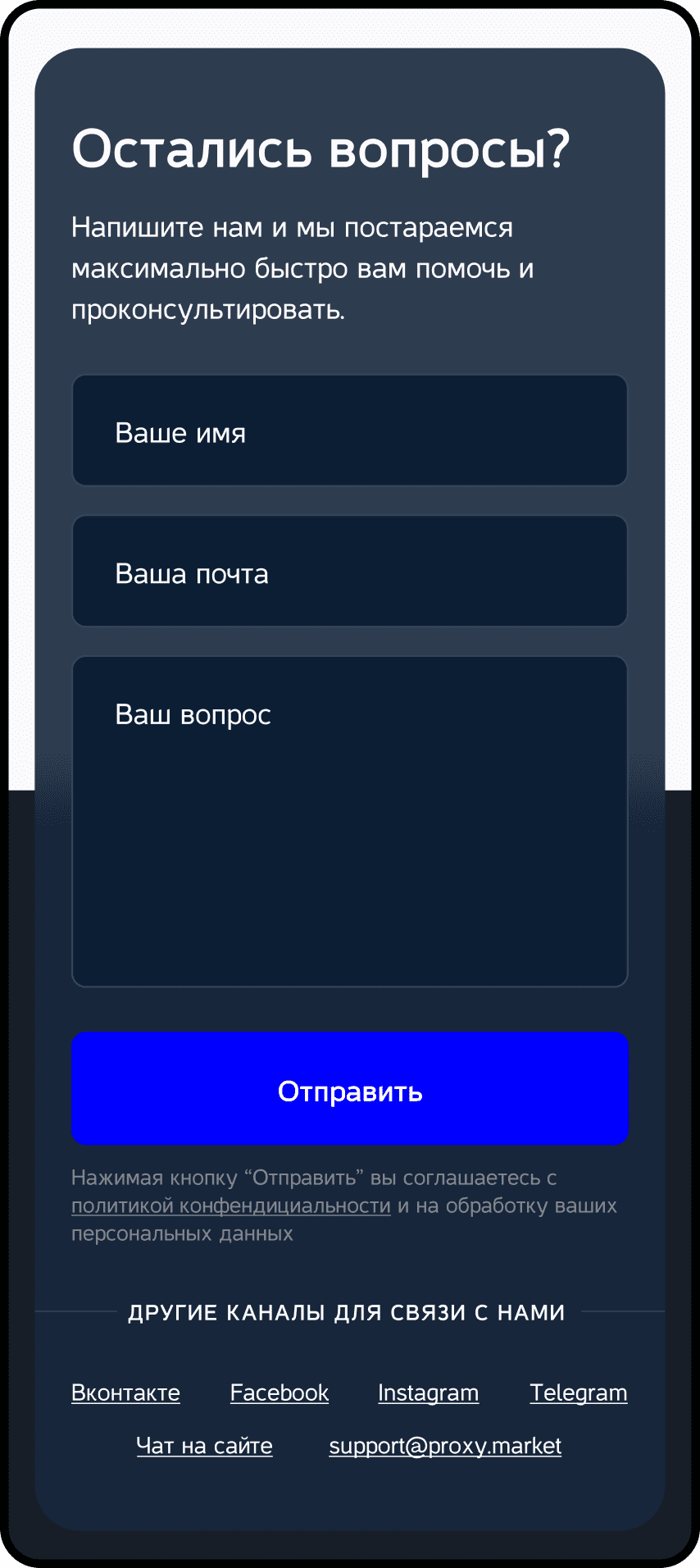Open the политикой конфендициальности link
This screenshot has width=700, height=1568.
(x=230, y=1206)
